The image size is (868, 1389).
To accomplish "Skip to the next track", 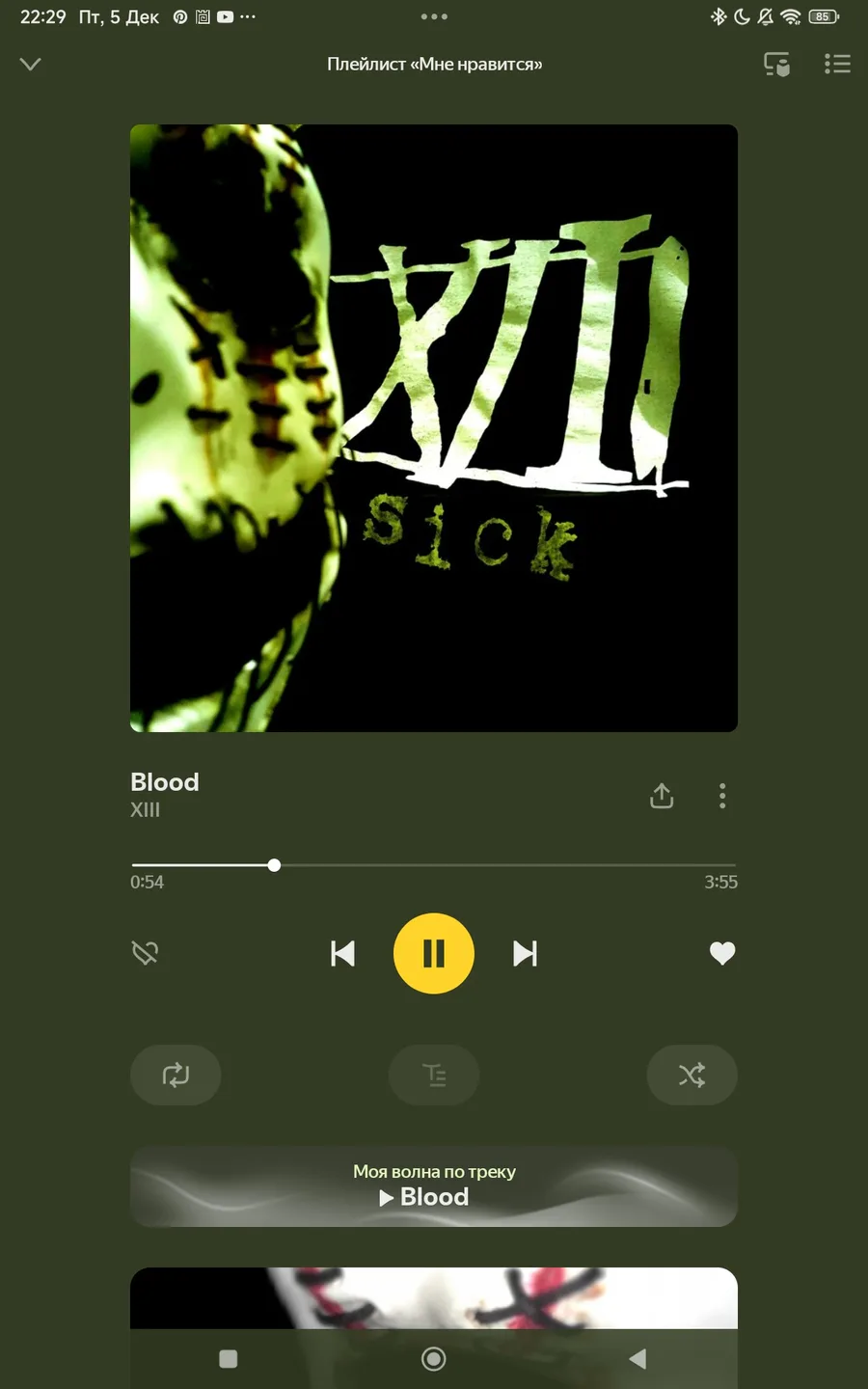I will [525, 953].
